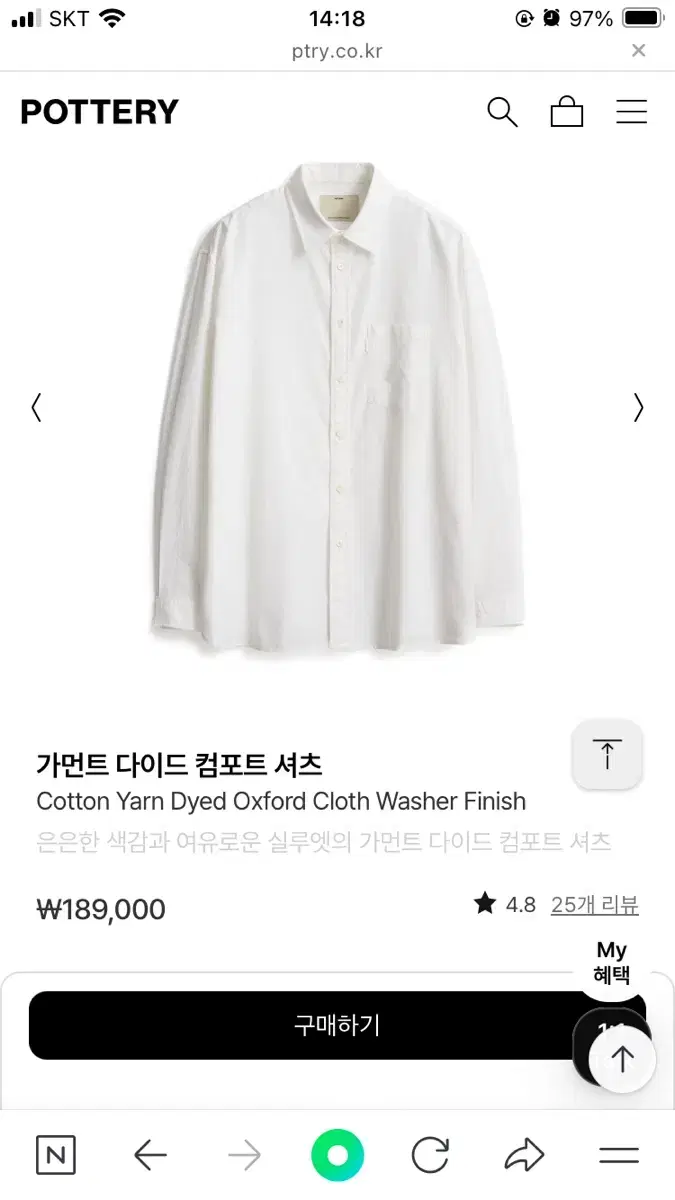Open the shopping bag
The image size is (675, 1200).
click(x=567, y=112)
